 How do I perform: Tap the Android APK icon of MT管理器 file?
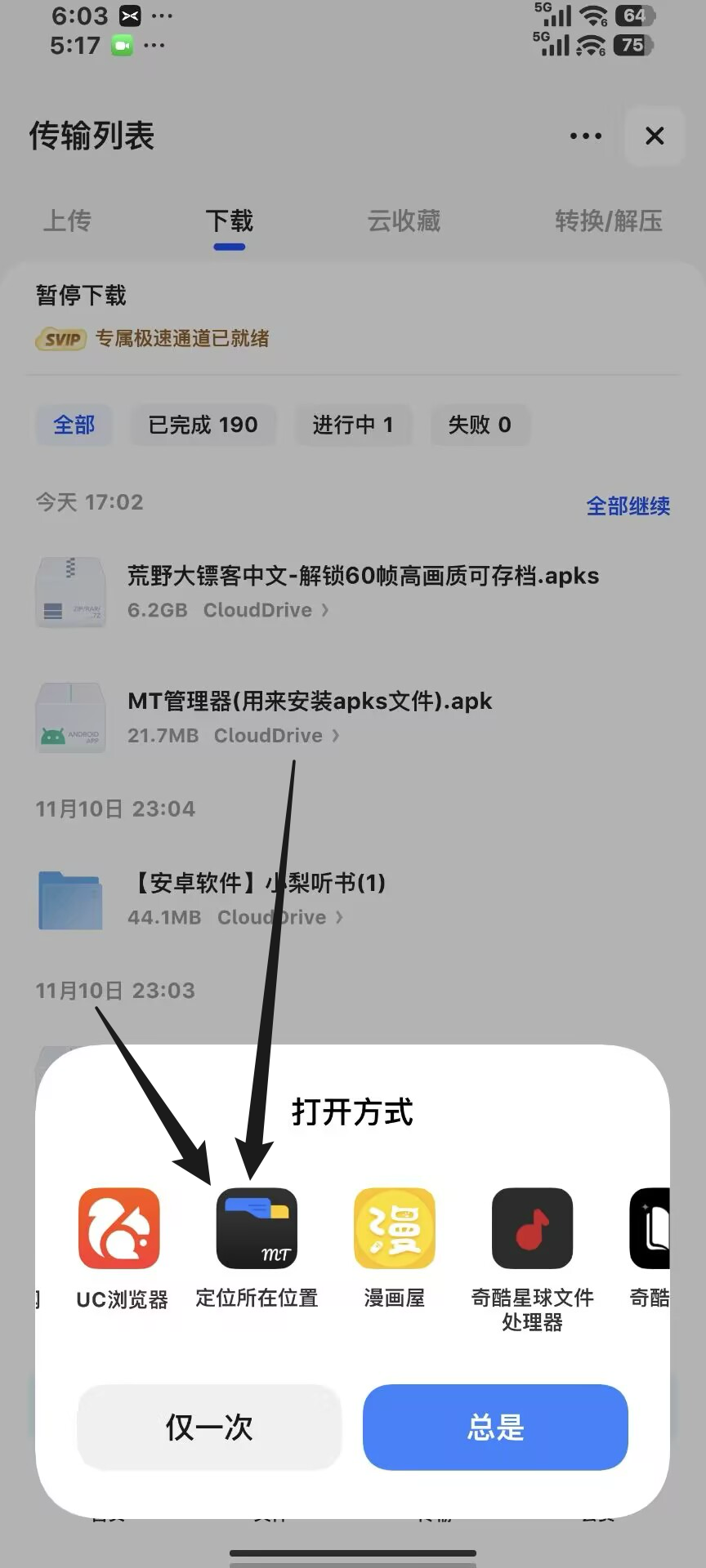(70, 717)
